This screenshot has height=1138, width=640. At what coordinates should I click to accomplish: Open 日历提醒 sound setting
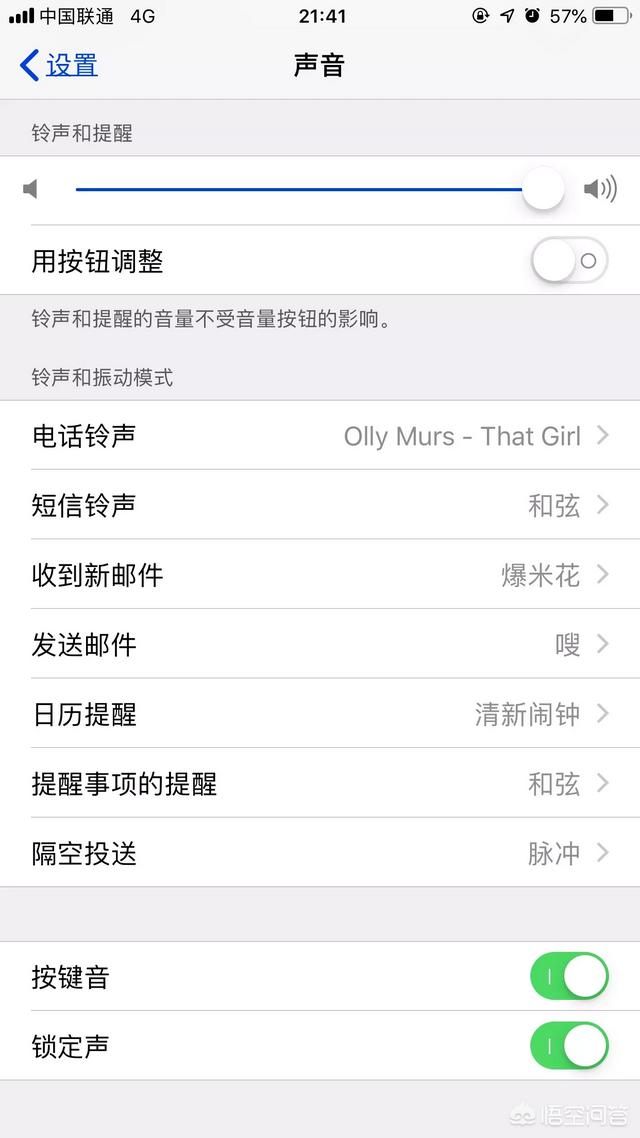(320, 714)
